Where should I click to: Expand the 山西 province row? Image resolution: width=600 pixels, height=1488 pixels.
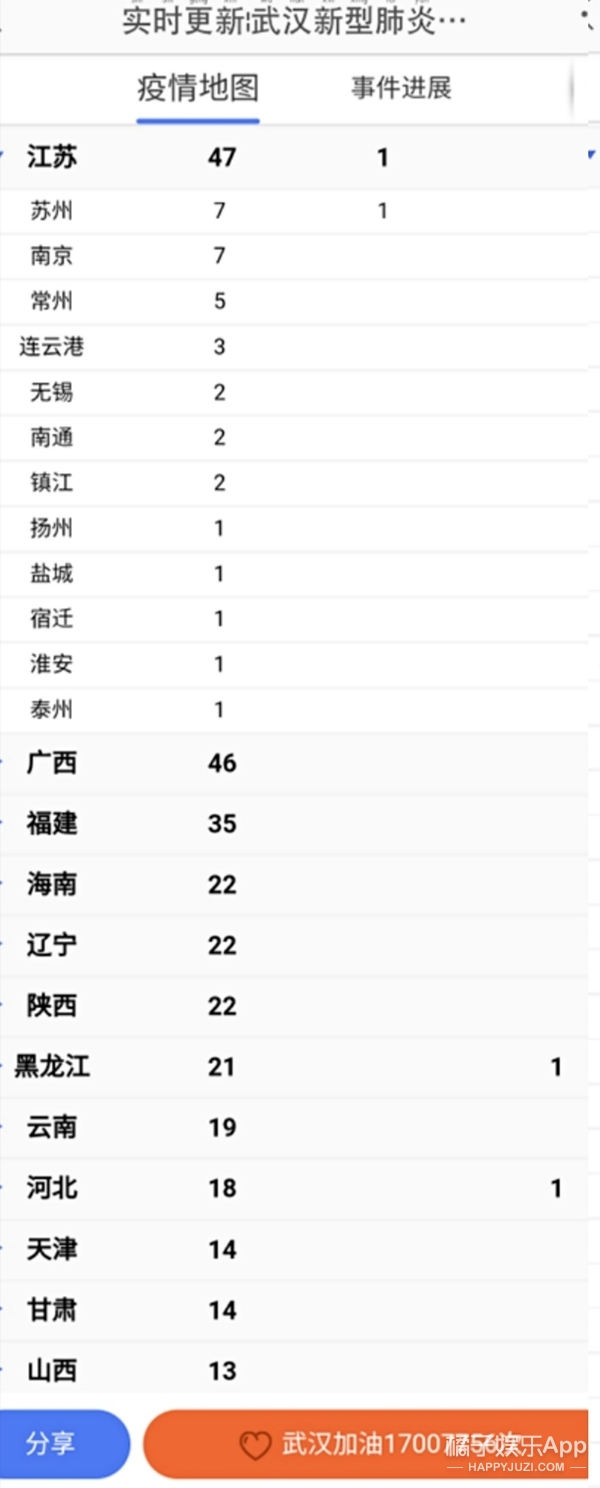294,1368
